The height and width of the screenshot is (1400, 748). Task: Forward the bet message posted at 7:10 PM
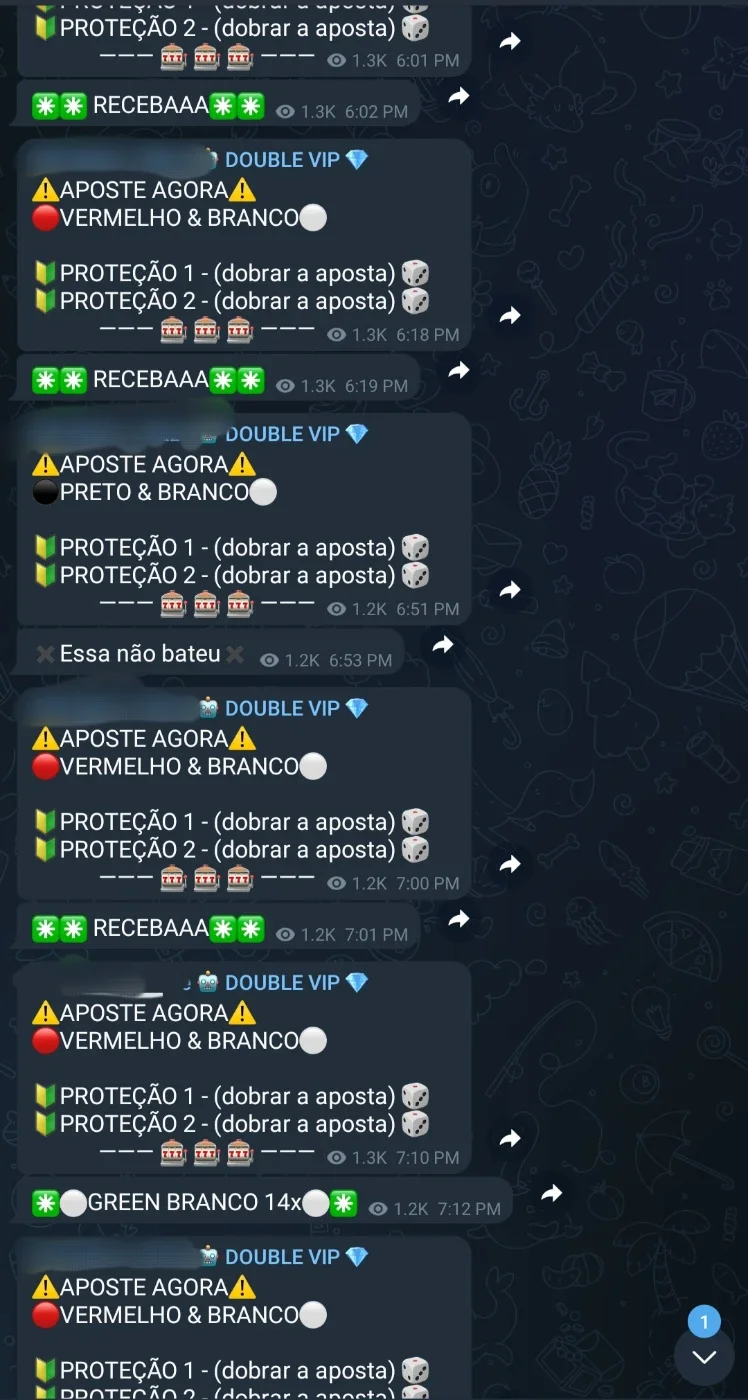pos(511,1139)
